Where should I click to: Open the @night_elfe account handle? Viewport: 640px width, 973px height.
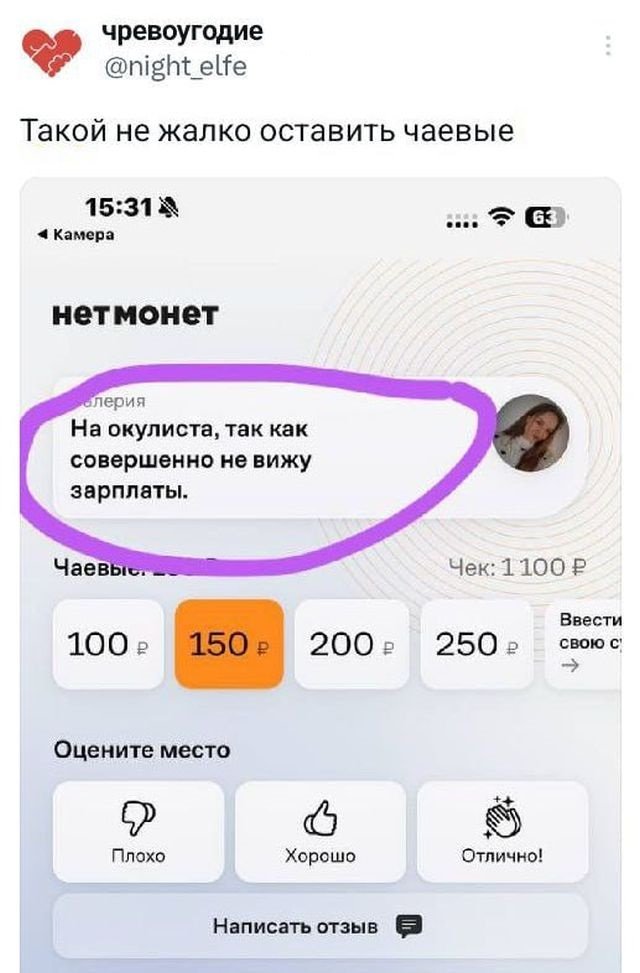176,67
